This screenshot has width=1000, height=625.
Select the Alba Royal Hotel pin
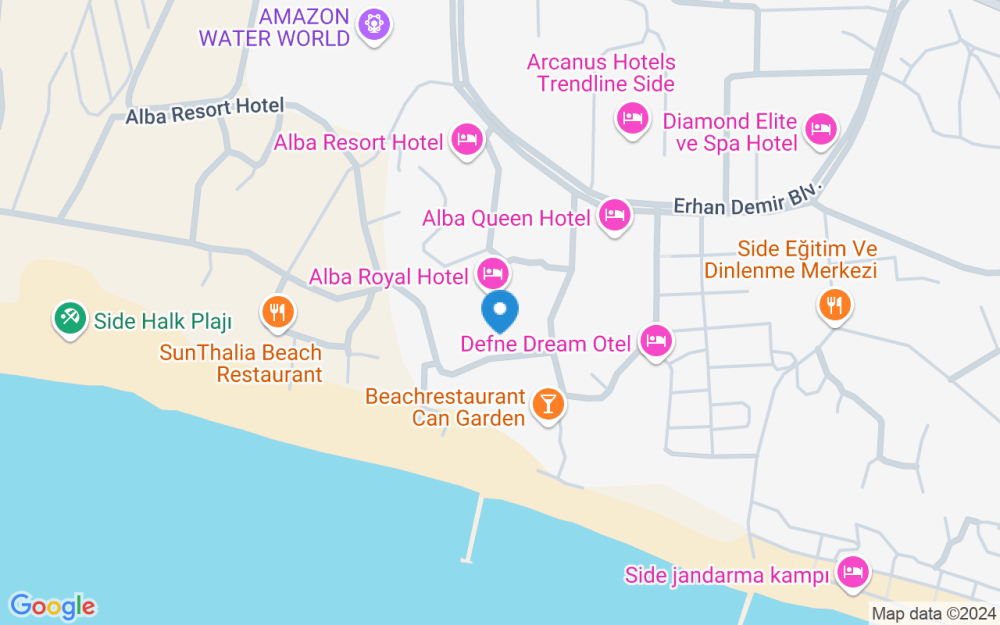click(491, 273)
